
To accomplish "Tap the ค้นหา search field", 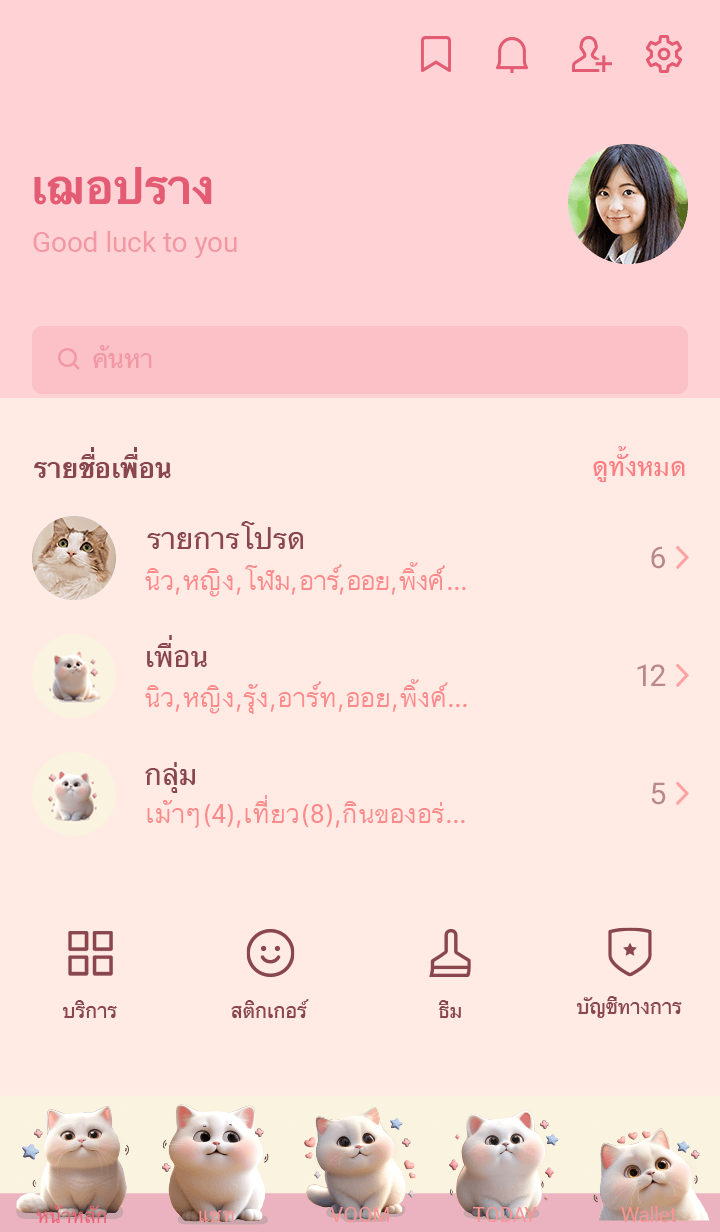I will pos(360,360).
